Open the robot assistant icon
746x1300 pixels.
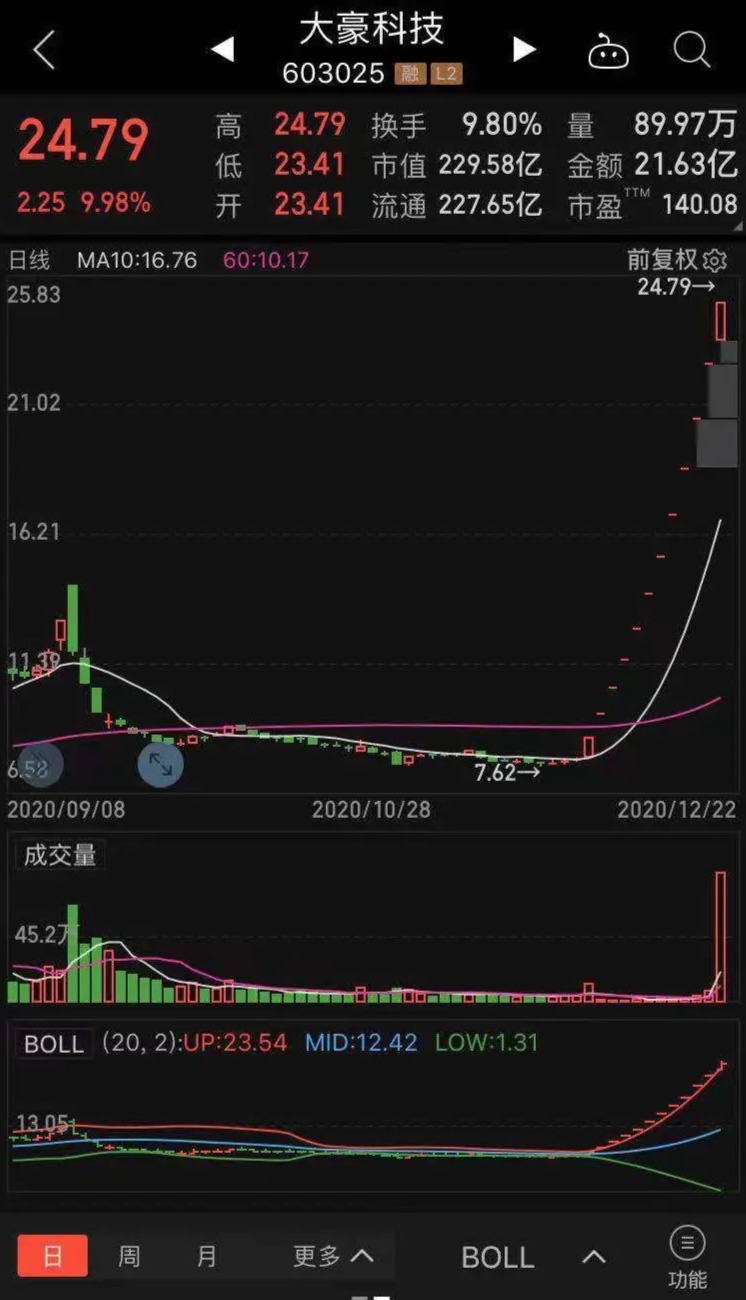[x=608, y=51]
